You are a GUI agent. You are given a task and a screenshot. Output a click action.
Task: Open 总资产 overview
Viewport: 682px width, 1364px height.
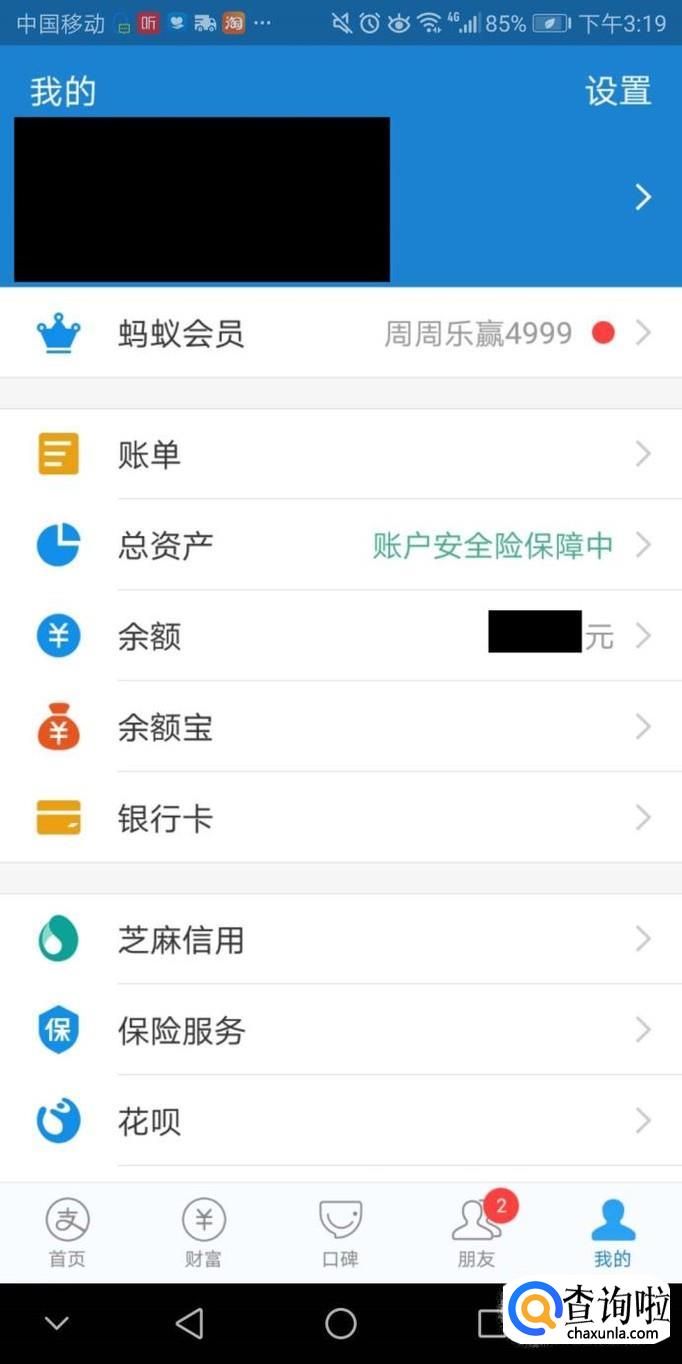tap(340, 545)
